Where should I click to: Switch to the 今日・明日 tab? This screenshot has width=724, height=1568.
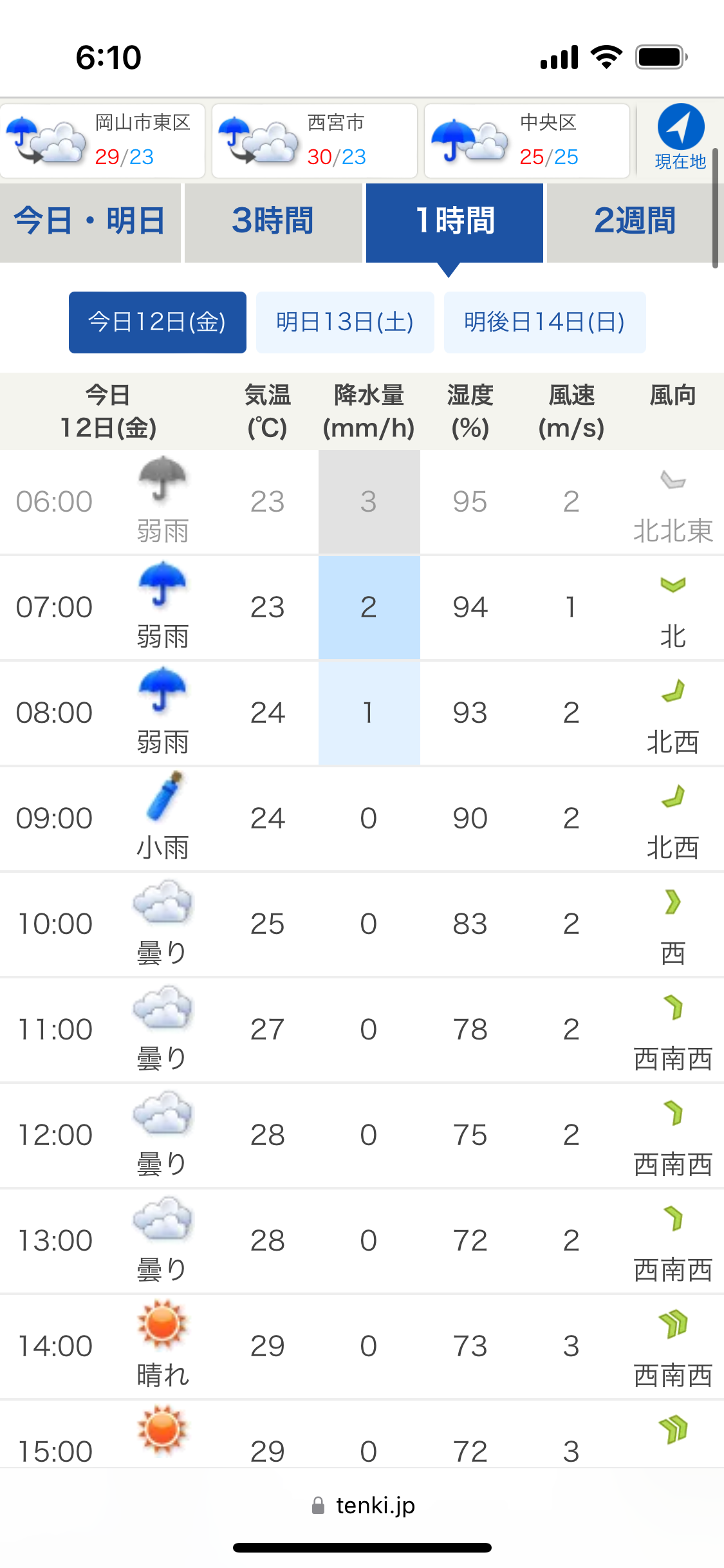click(x=90, y=222)
